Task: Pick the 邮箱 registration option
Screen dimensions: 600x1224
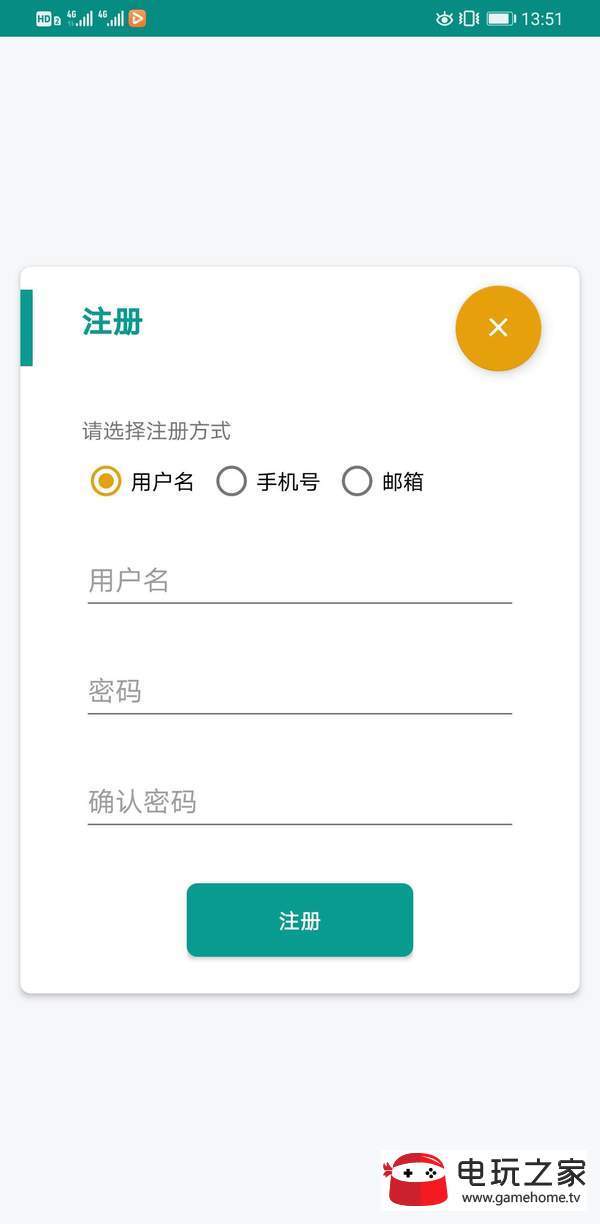Action: click(x=383, y=482)
